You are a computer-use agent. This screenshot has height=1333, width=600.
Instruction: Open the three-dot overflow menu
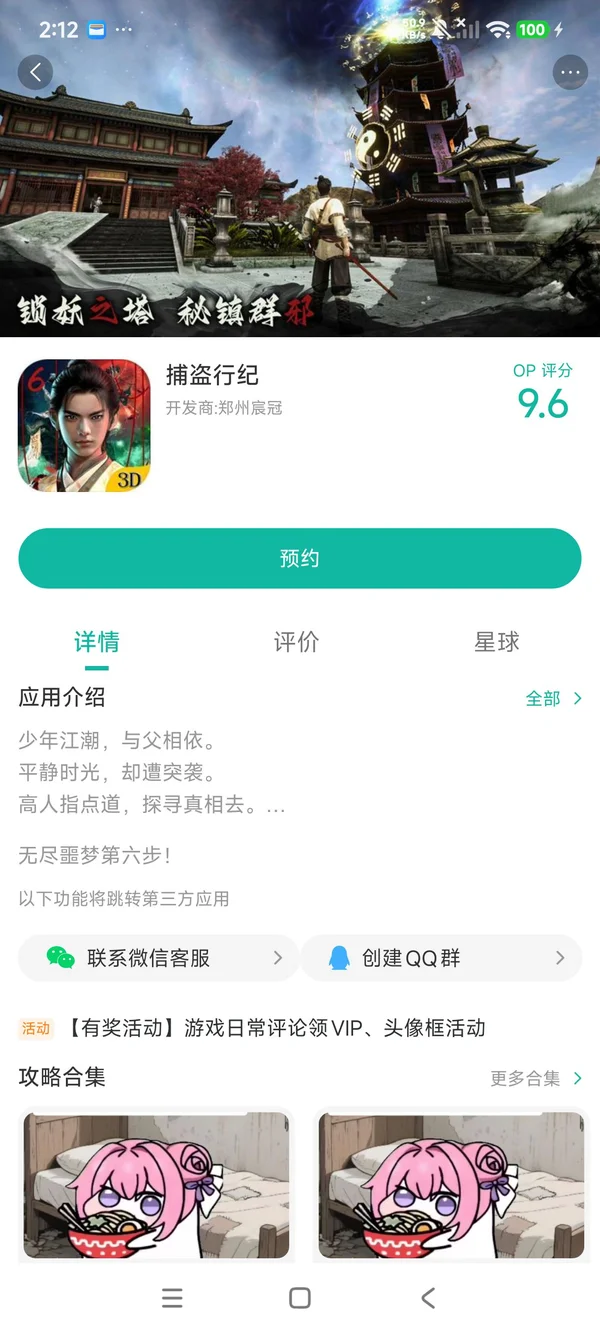pos(570,72)
